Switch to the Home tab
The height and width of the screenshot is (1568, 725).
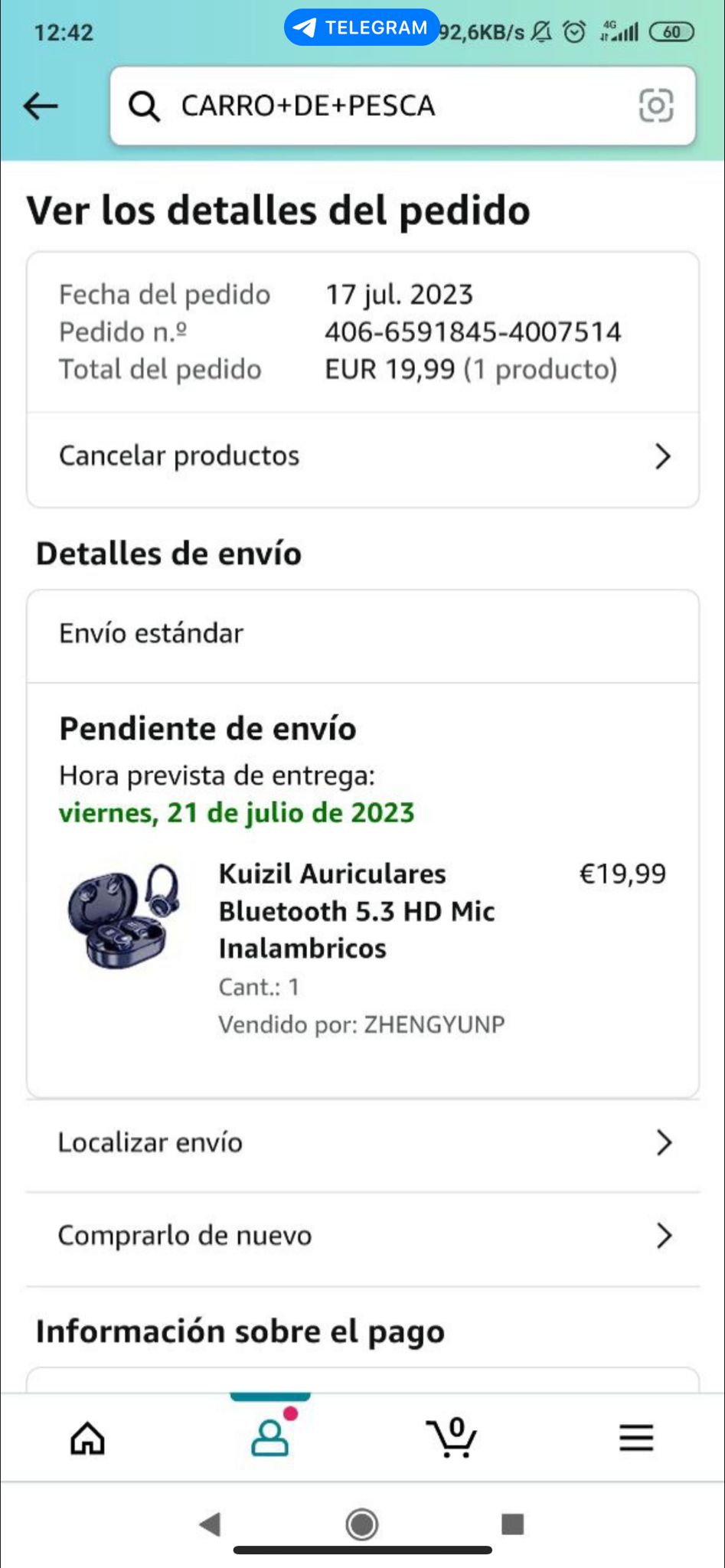87,1439
